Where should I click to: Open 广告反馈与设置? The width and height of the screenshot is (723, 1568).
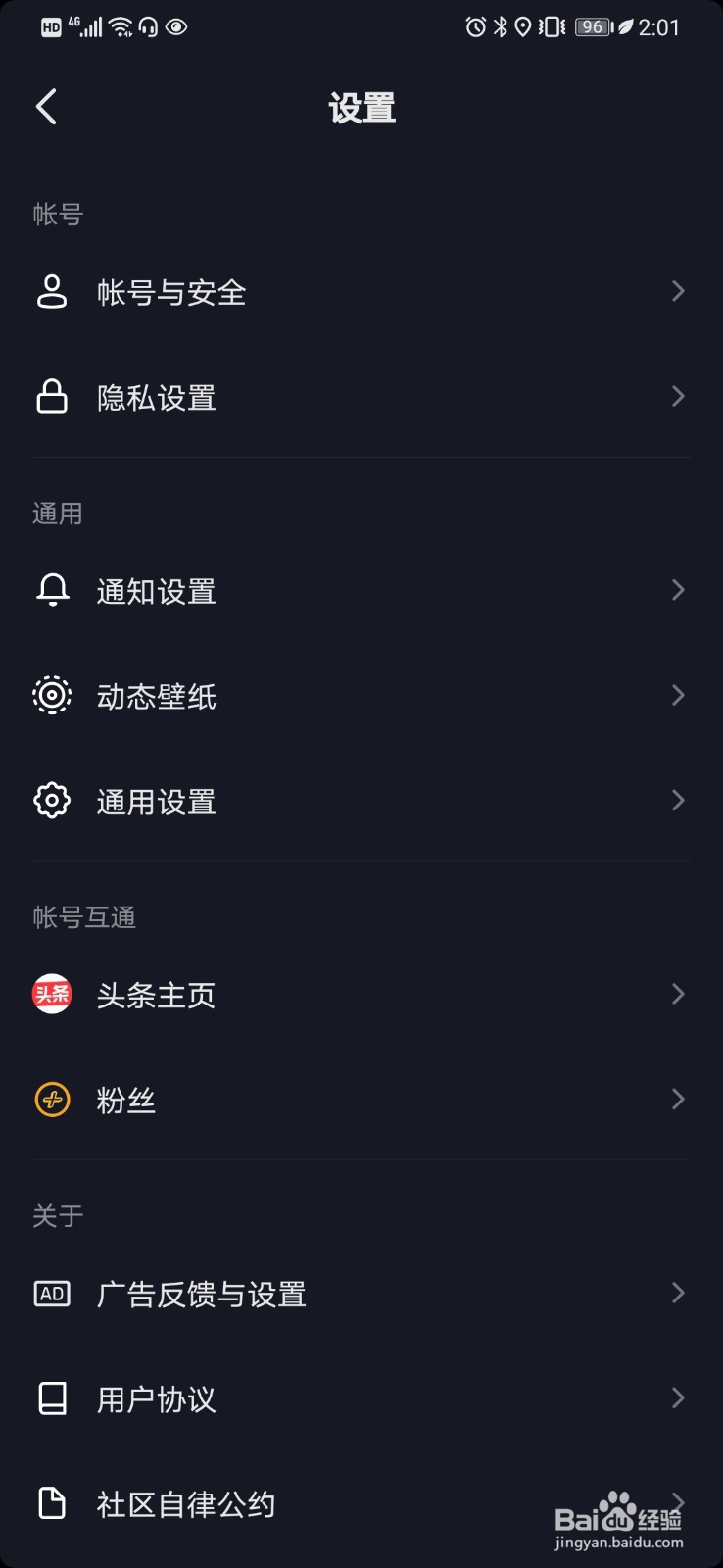(202, 1294)
